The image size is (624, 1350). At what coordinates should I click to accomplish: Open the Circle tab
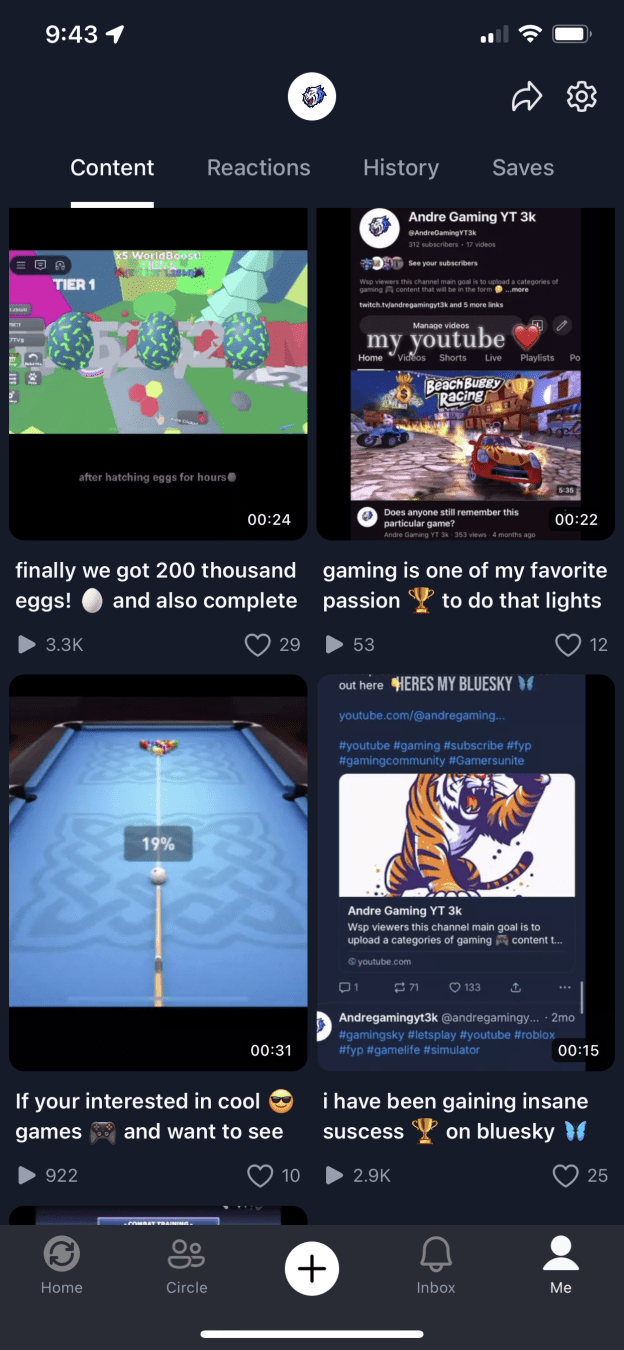coord(187,1266)
